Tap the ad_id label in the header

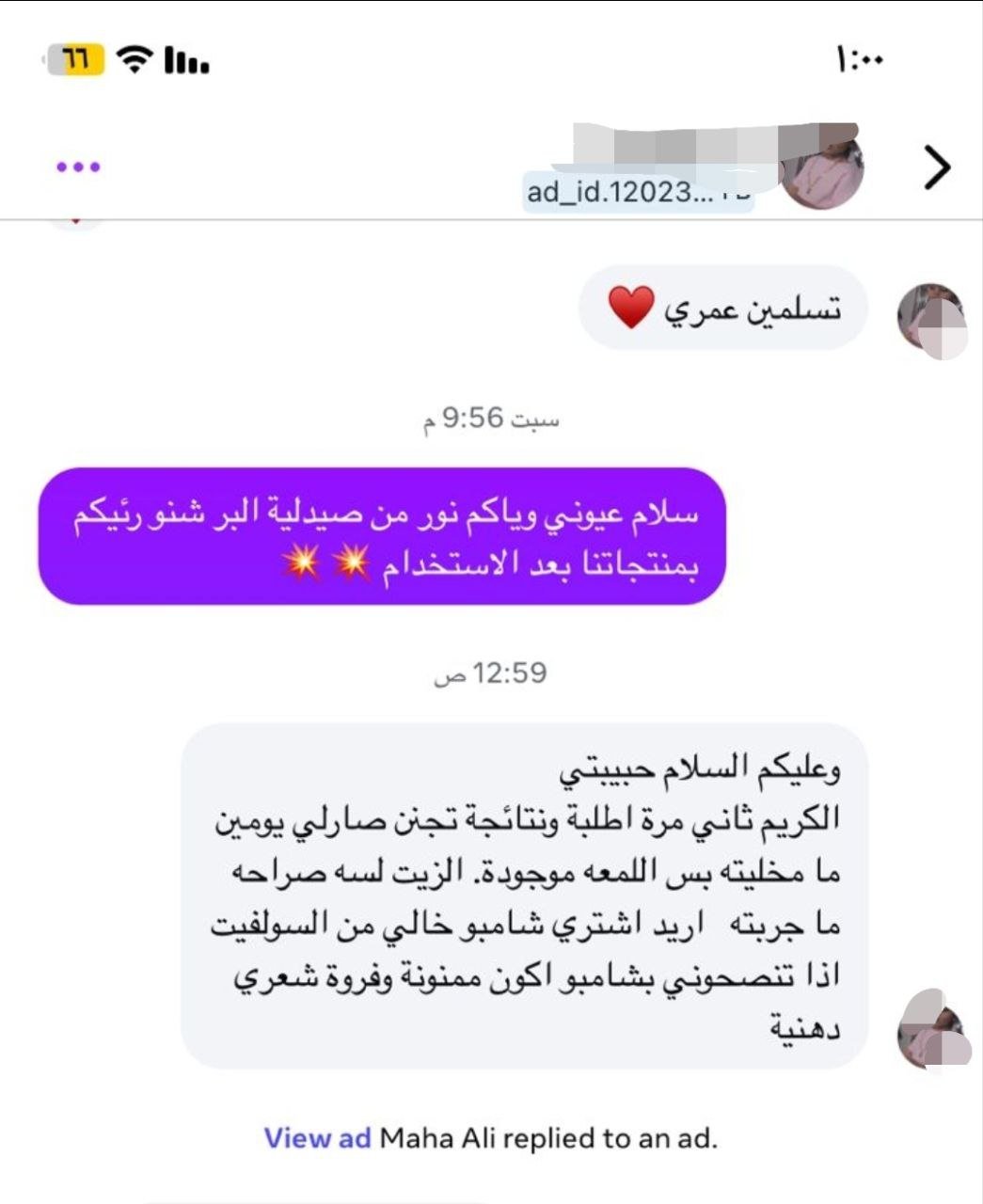point(638,193)
